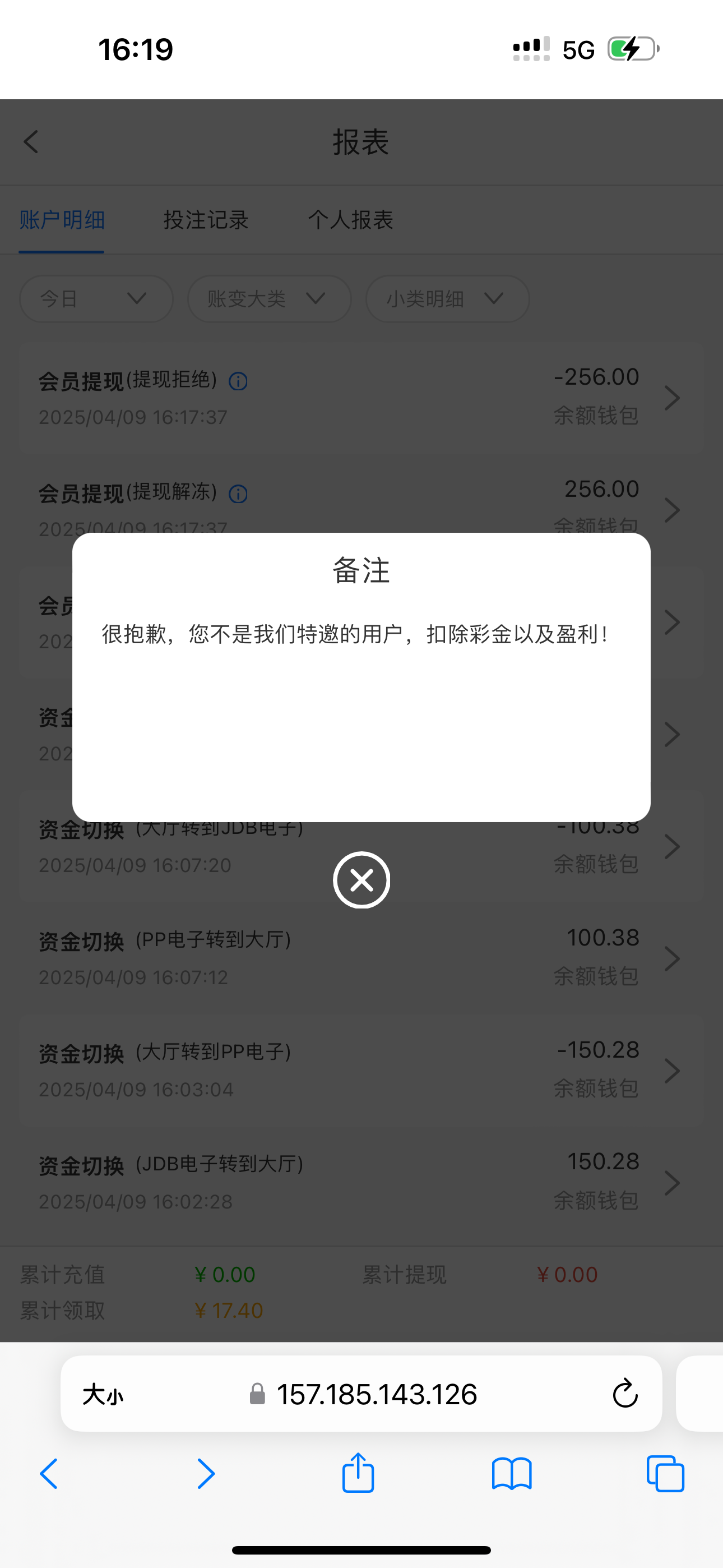The width and height of the screenshot is (723, 1568).
Task: Show info for the 提现拒绝 entry
Action: [x=238, y=382]
